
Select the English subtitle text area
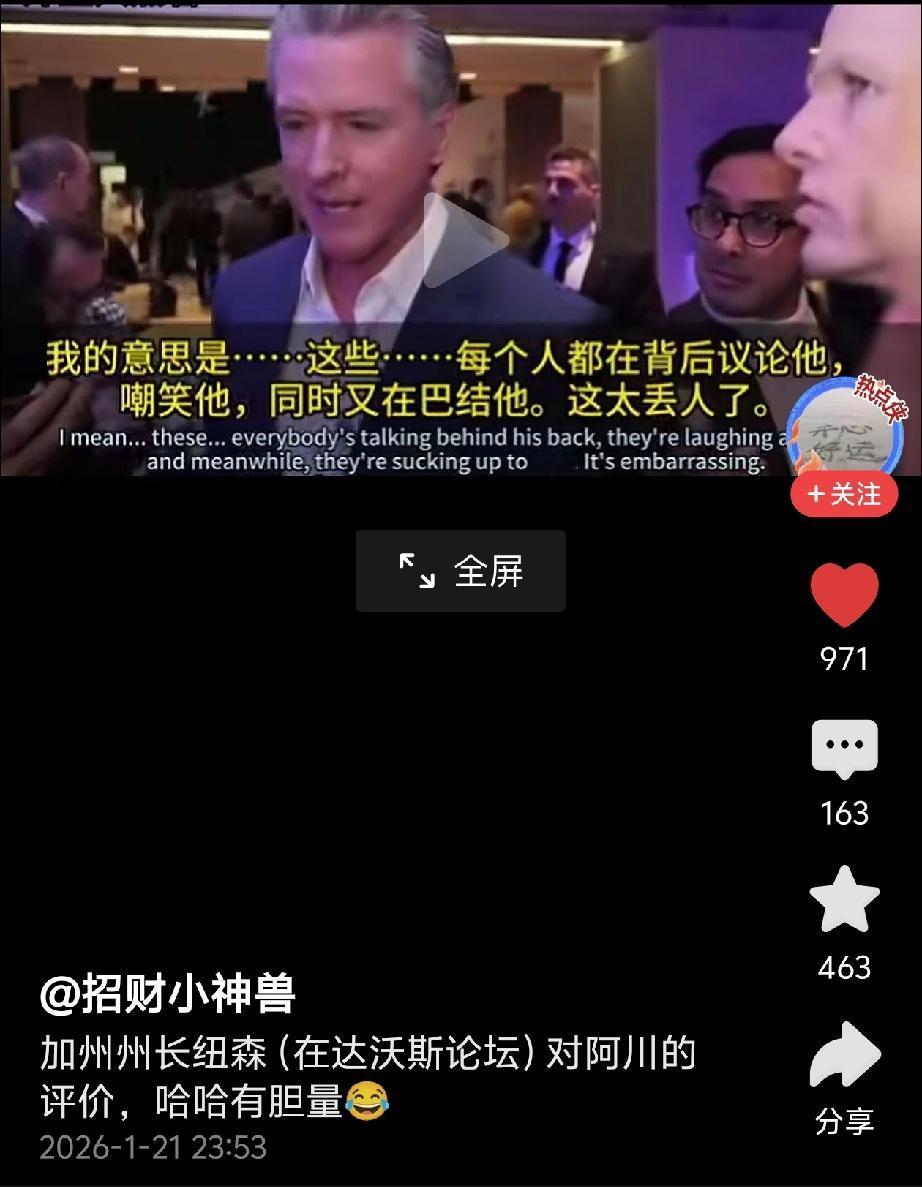[x=440, y=450]
